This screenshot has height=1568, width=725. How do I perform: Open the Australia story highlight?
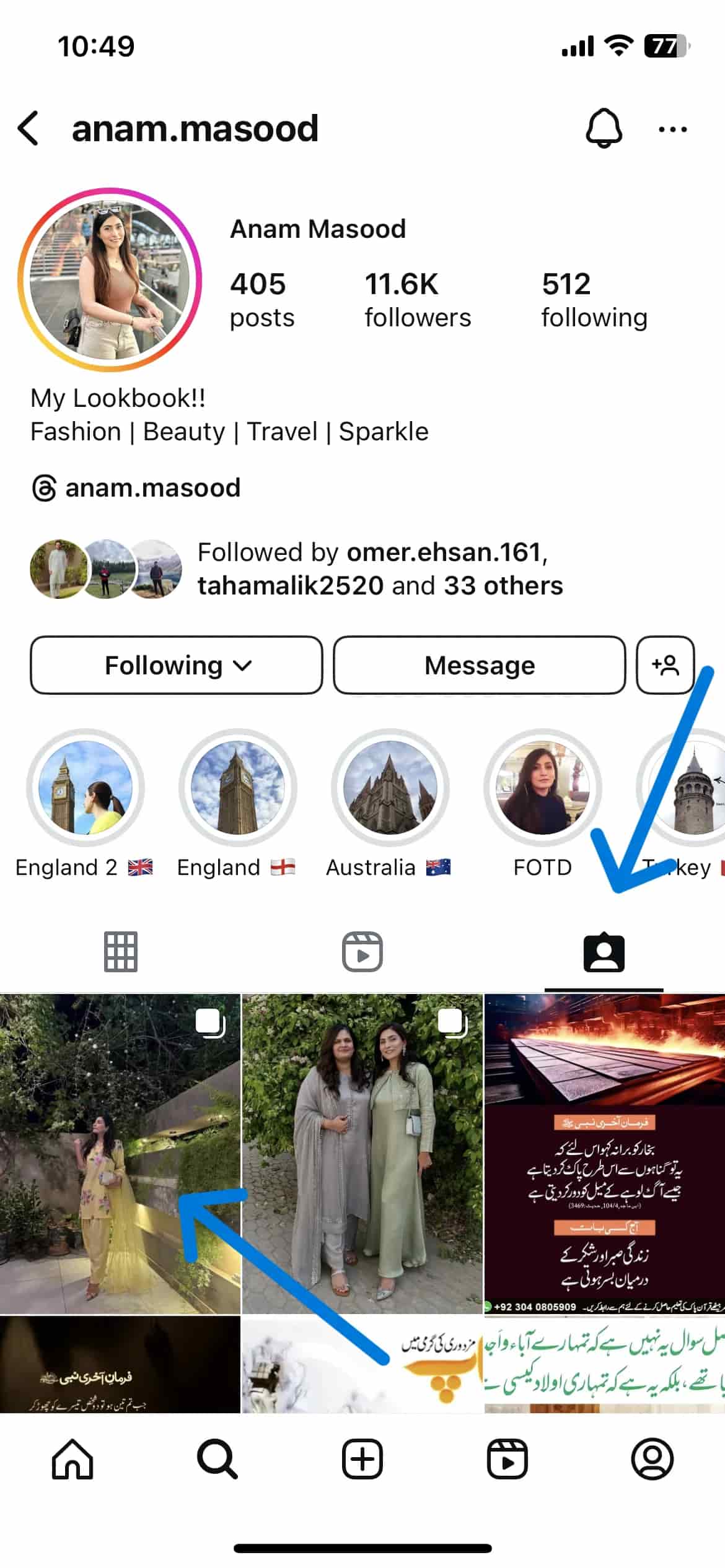pos(390,787)
